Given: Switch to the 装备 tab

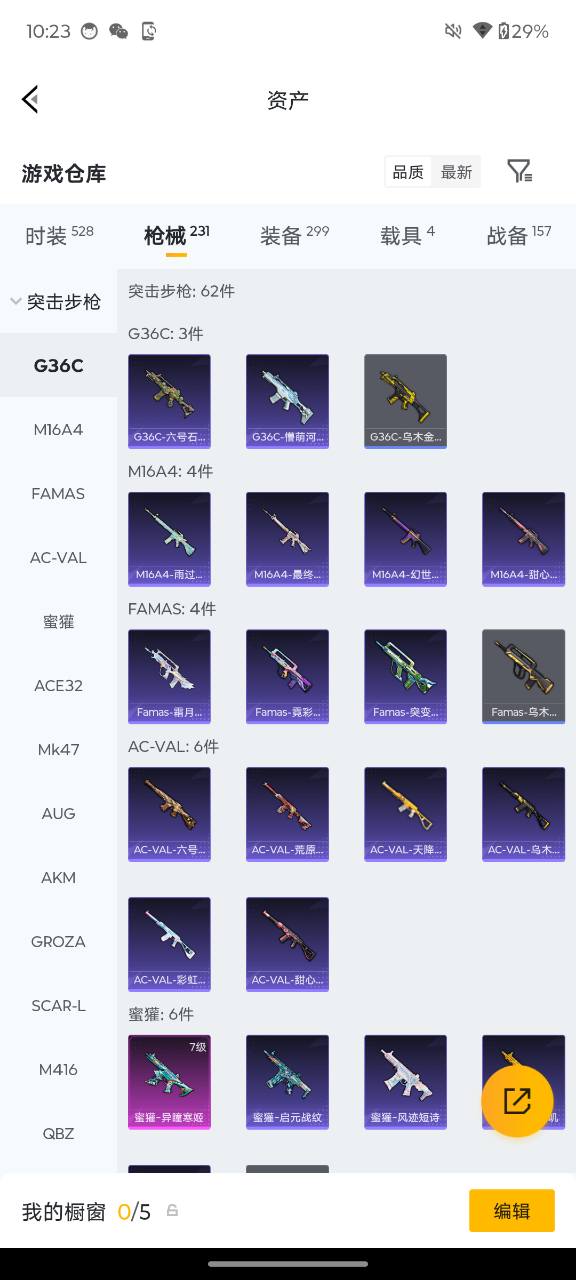Looking at the screenshot, I should pyautogui.click(x=294, y=235).
